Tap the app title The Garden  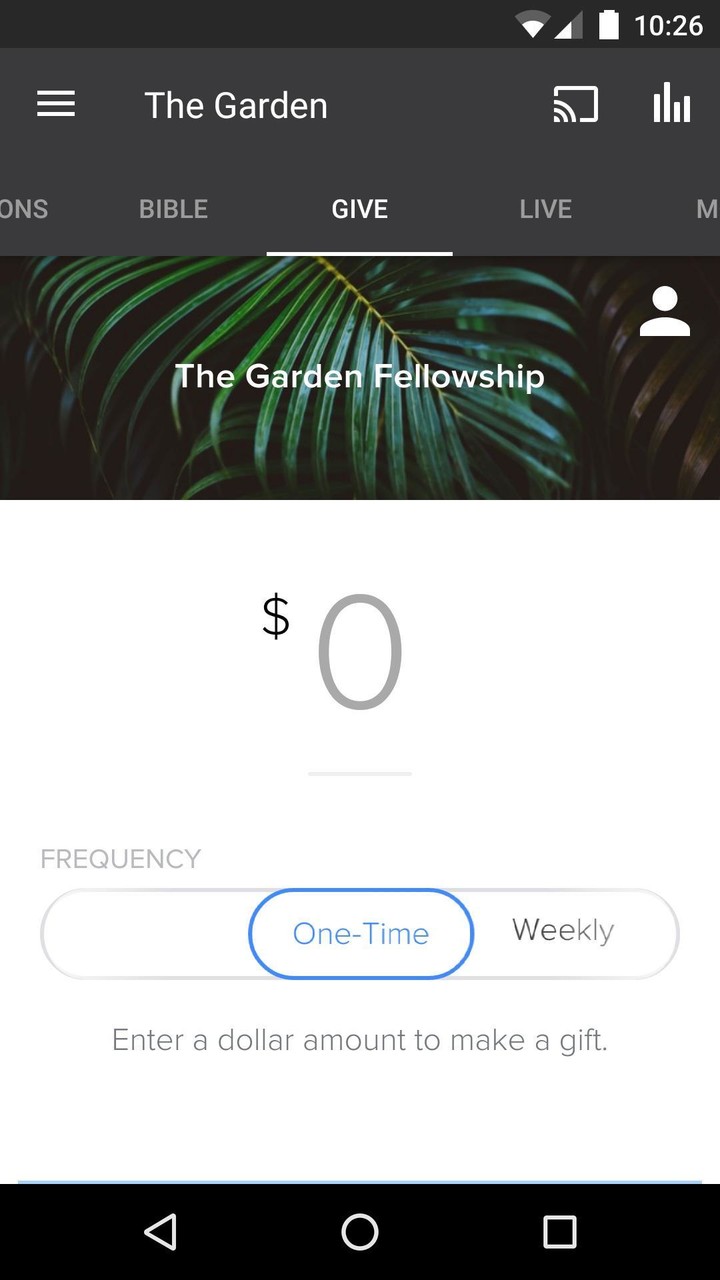coord(236,104)
